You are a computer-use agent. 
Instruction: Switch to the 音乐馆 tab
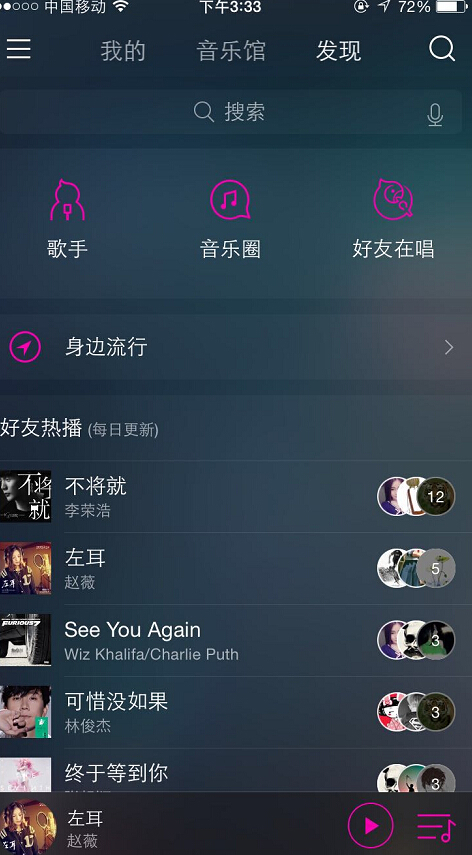click(x=231, y=51)
